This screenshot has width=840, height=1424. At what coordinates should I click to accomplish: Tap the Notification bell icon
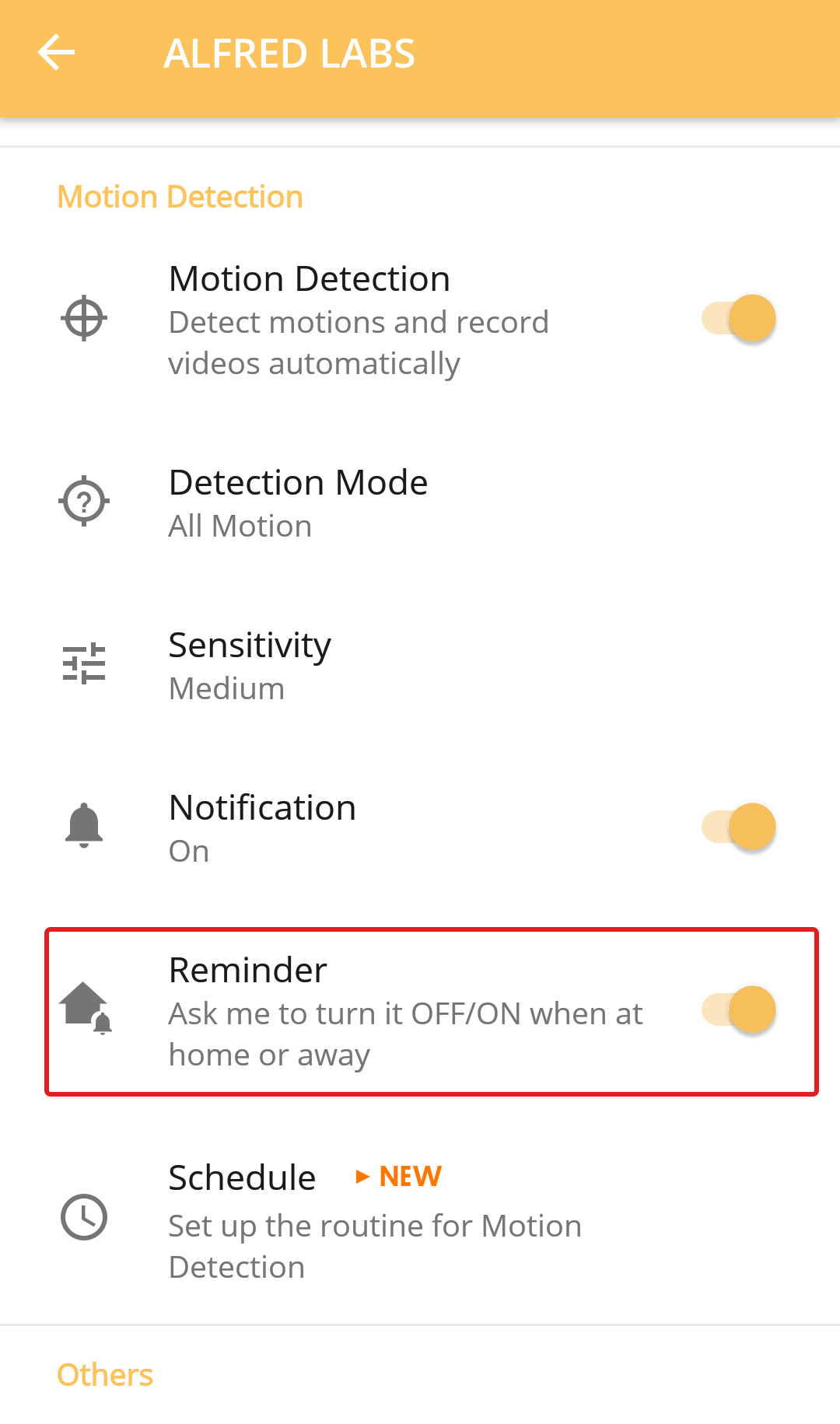pos(84,827)
